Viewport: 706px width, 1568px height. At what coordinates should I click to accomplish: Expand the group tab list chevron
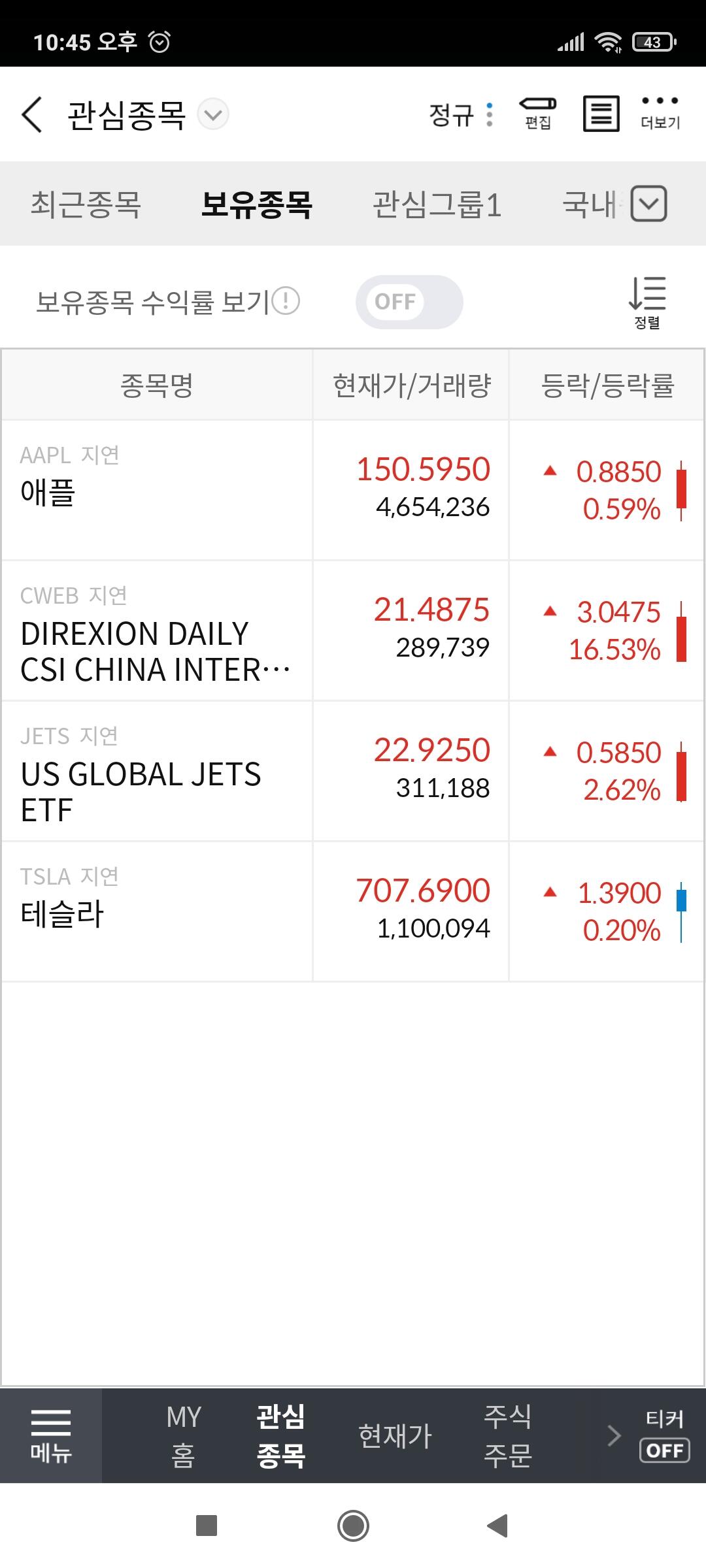click(648, 204)
